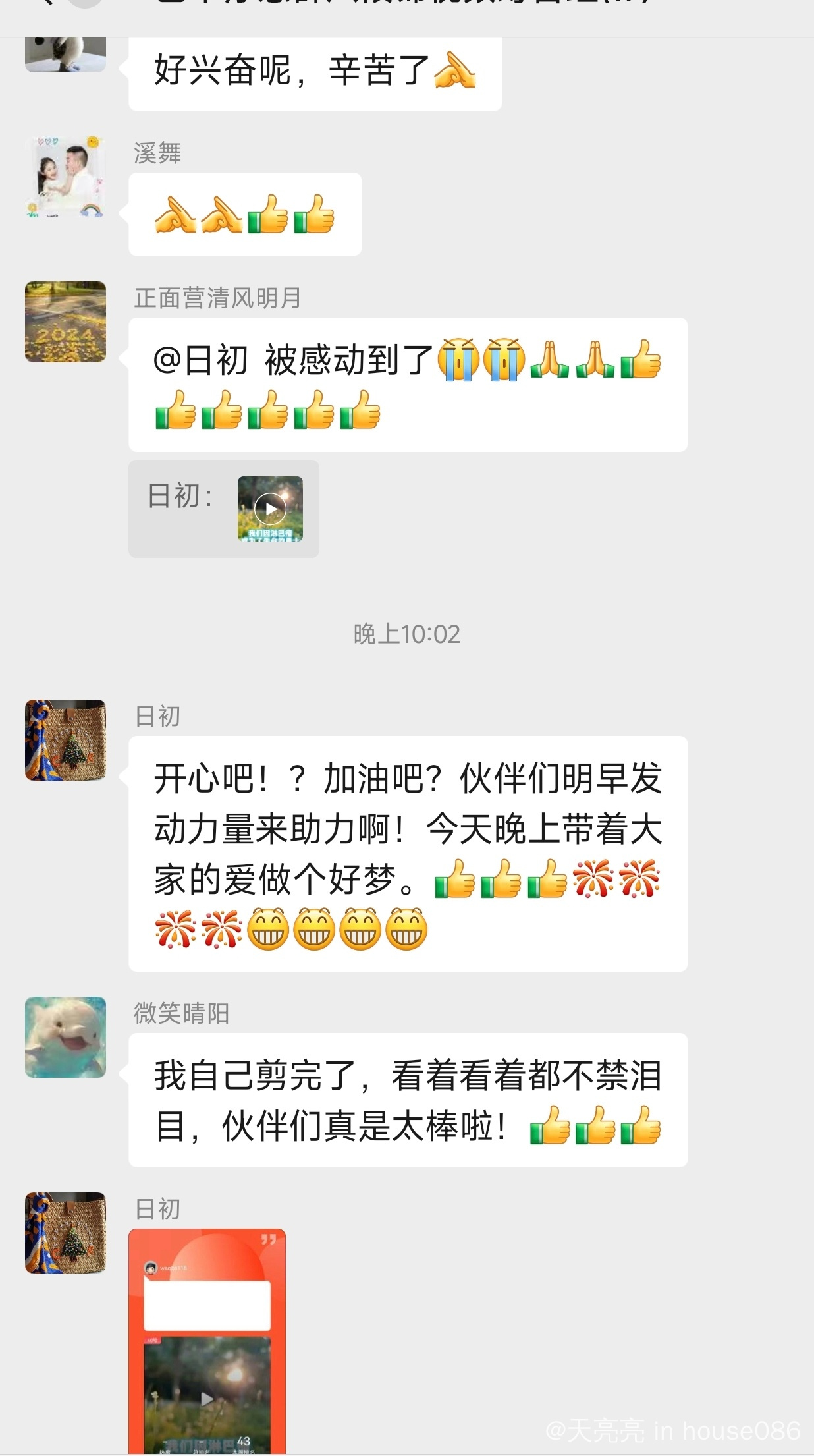The height and width of the screenshot is (1456, 814).
Task: Open 日初's avatar beside the shared image
Action: pyautogui.click(x=65, y=1233)
